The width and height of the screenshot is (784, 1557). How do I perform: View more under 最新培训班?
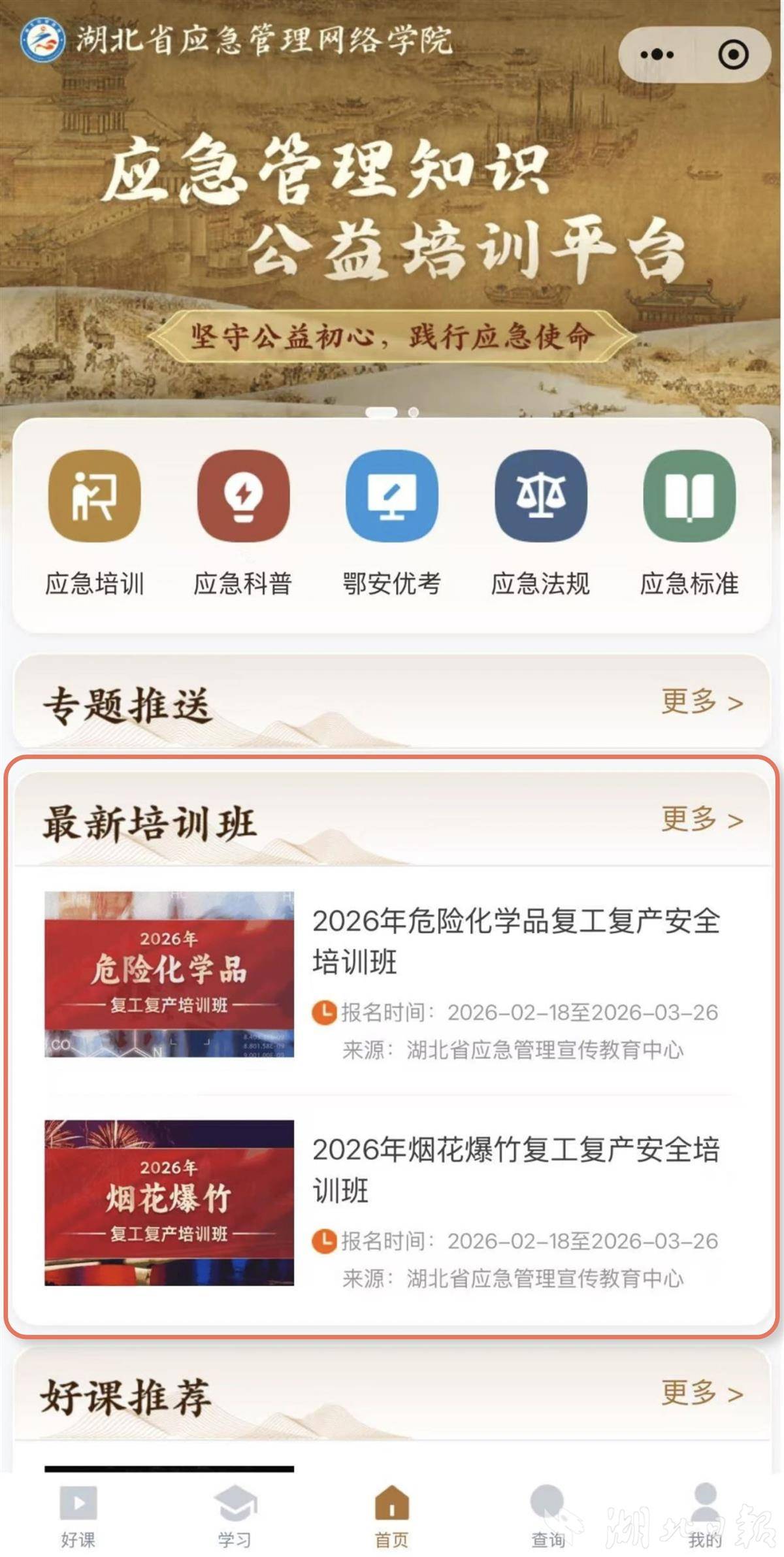tap(702, 819)
